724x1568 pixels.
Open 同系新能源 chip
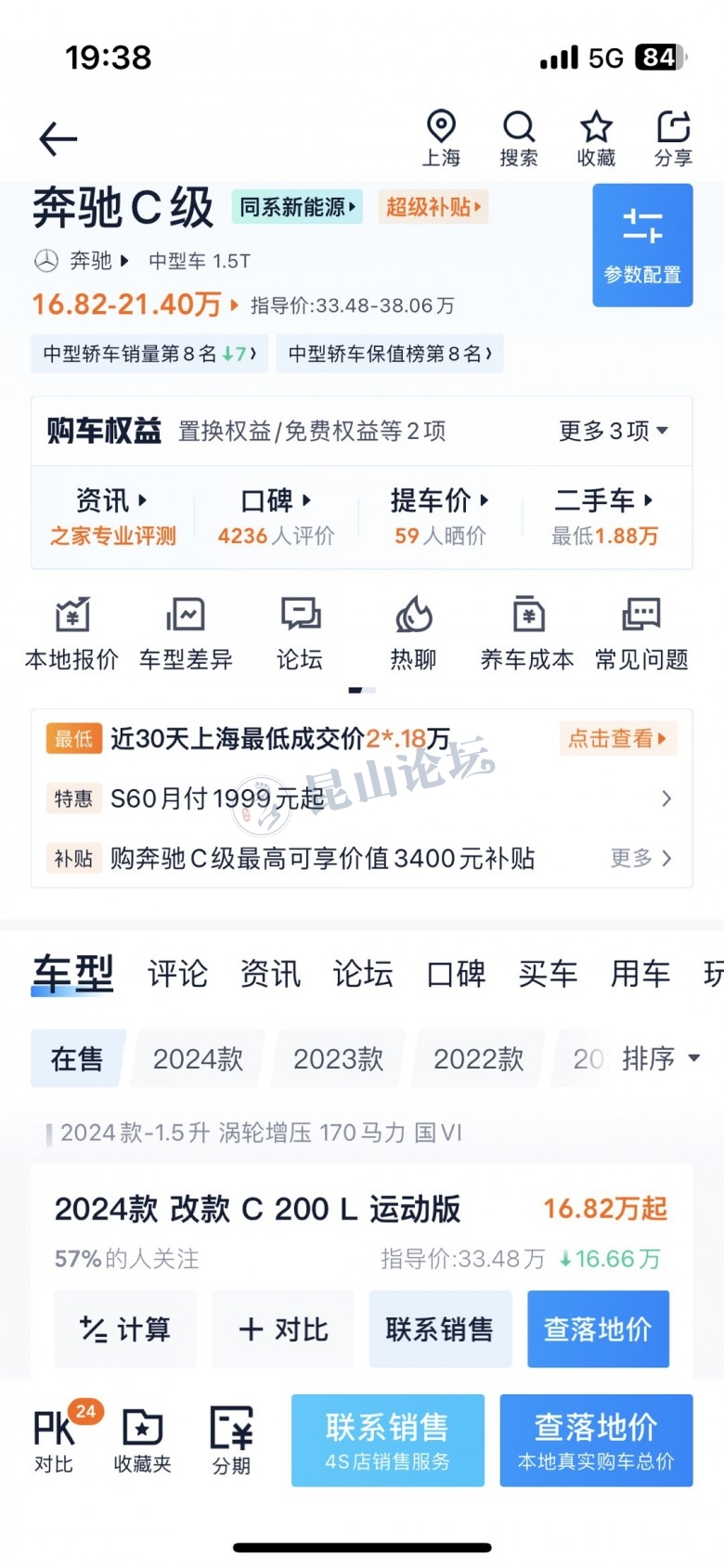(297, 207)
